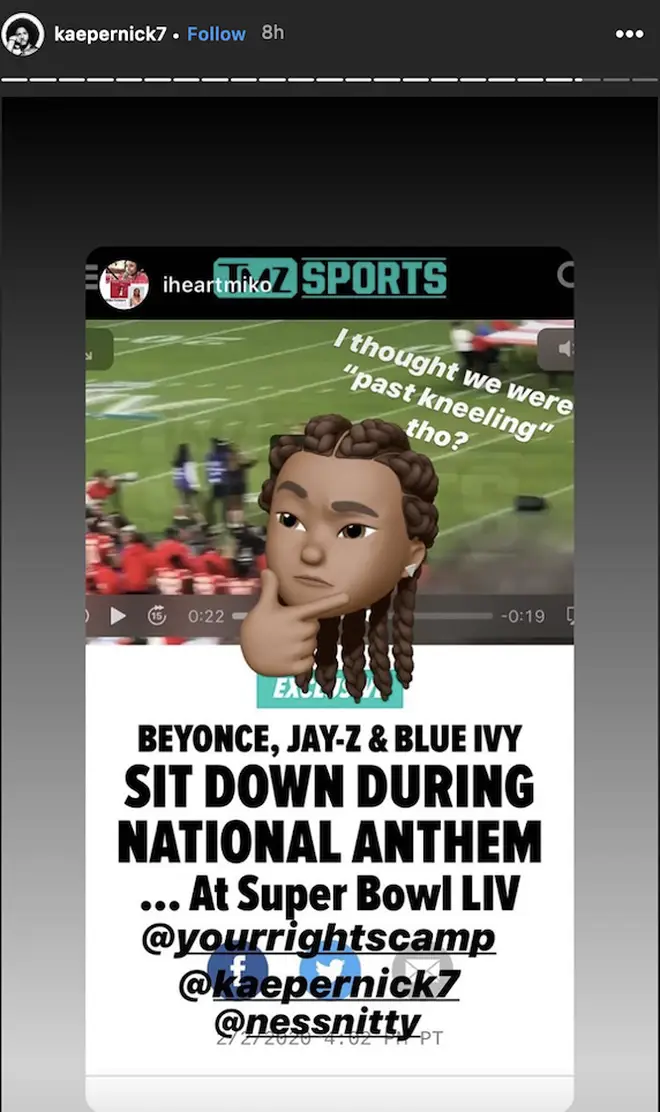Tap the kaepernick7 username
The image size is (660, 1112).
(110, 34)
